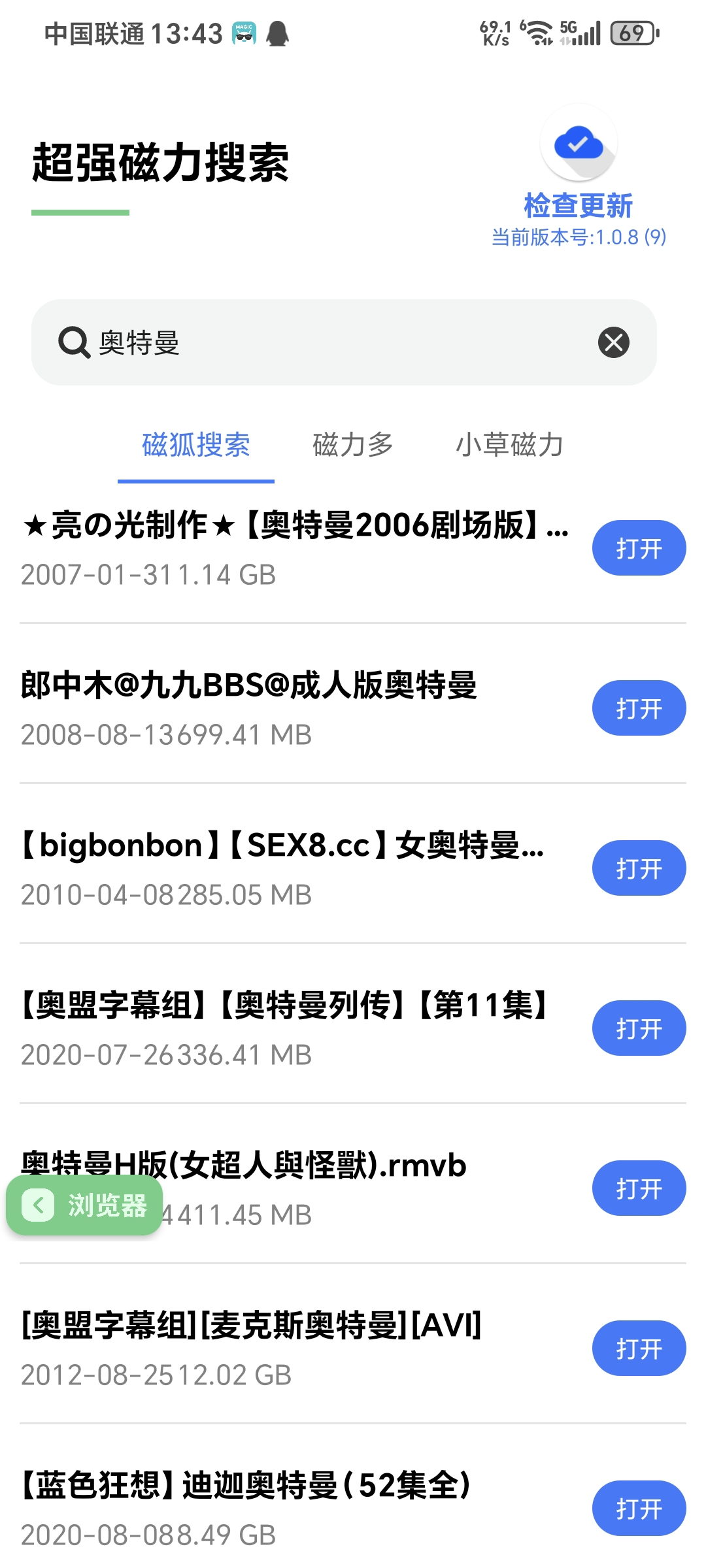Open the 迪迦奥特曼 52集全 result
Viewport: 706px width, 1568px height.
[x=639, y=1509]
